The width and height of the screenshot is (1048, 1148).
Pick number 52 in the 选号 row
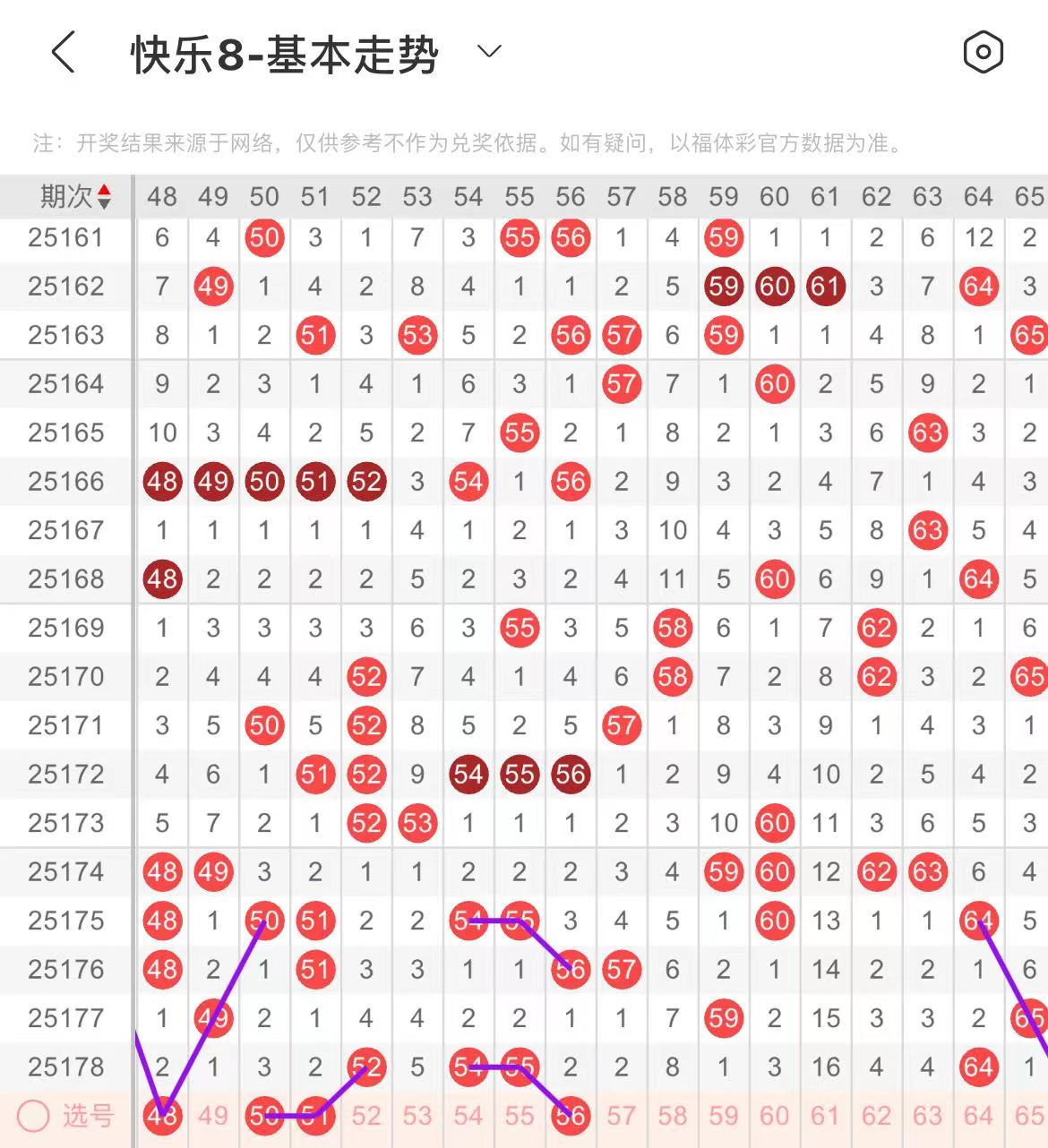point(366,1116)
